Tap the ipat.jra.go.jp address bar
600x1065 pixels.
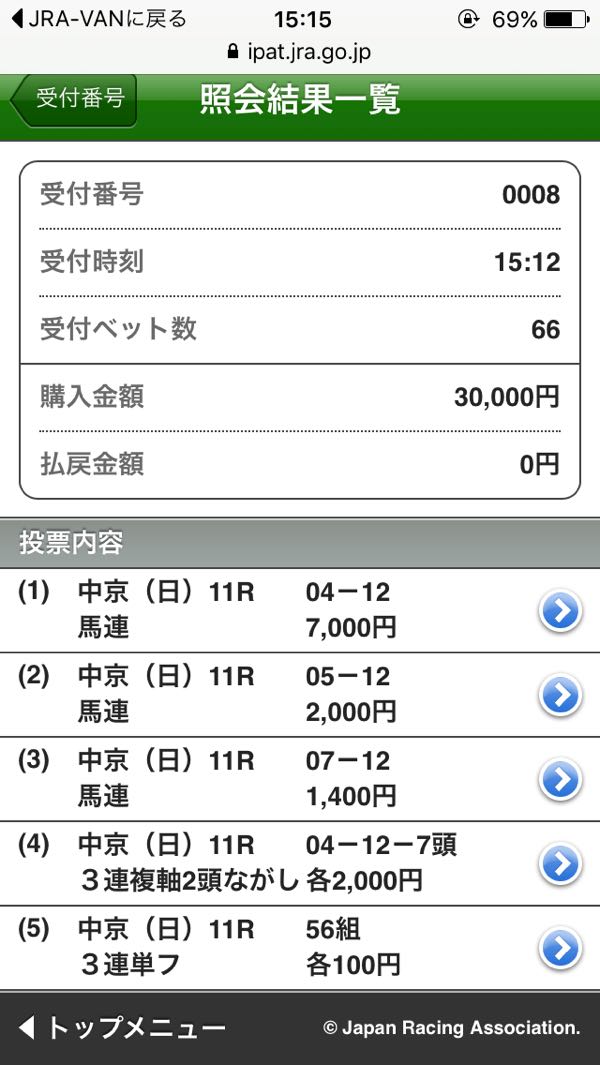coord(300,52)
